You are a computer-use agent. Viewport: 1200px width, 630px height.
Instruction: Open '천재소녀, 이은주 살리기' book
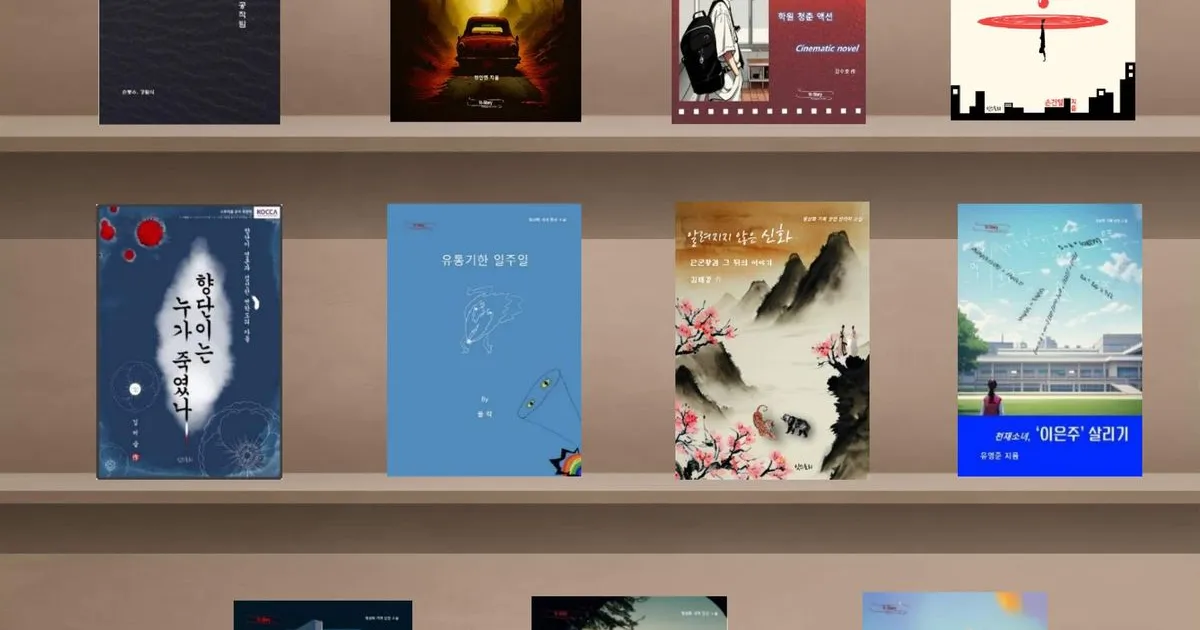pos(1049,340)
